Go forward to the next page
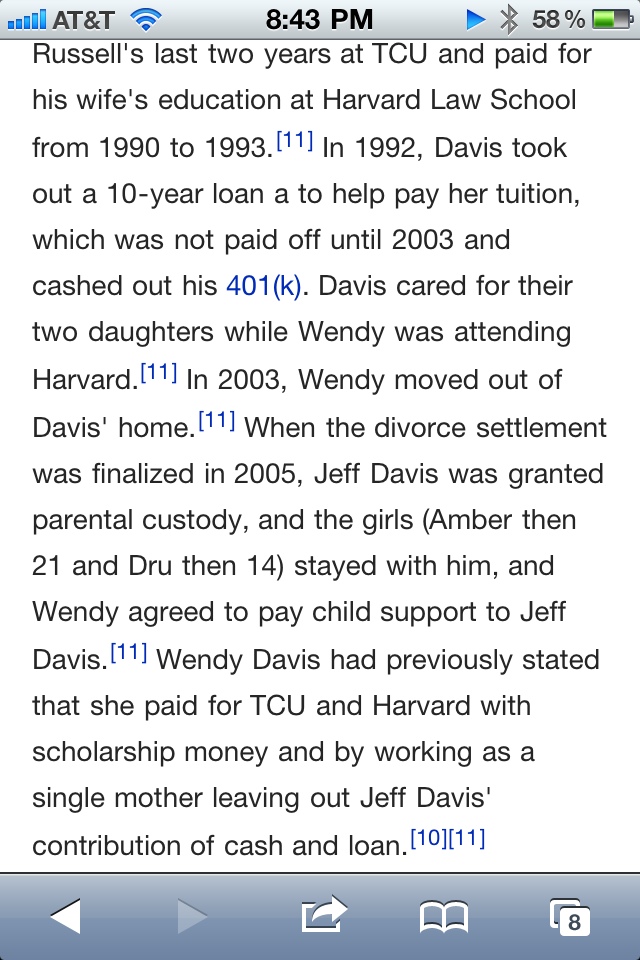The image size is (640, 960). tap(193, 915)
